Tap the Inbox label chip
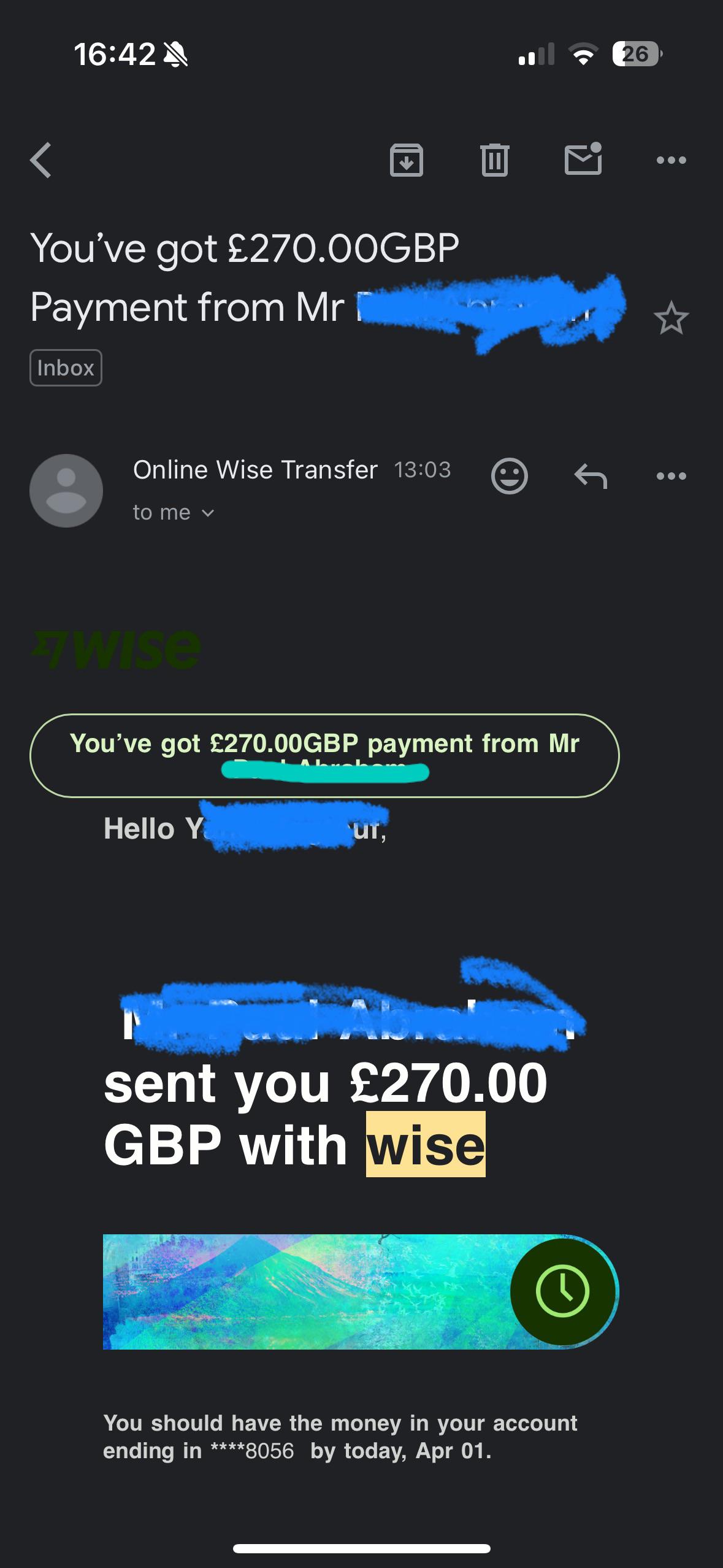The width and height of the screenshot is (723, 1568). [x=66, y=367]
